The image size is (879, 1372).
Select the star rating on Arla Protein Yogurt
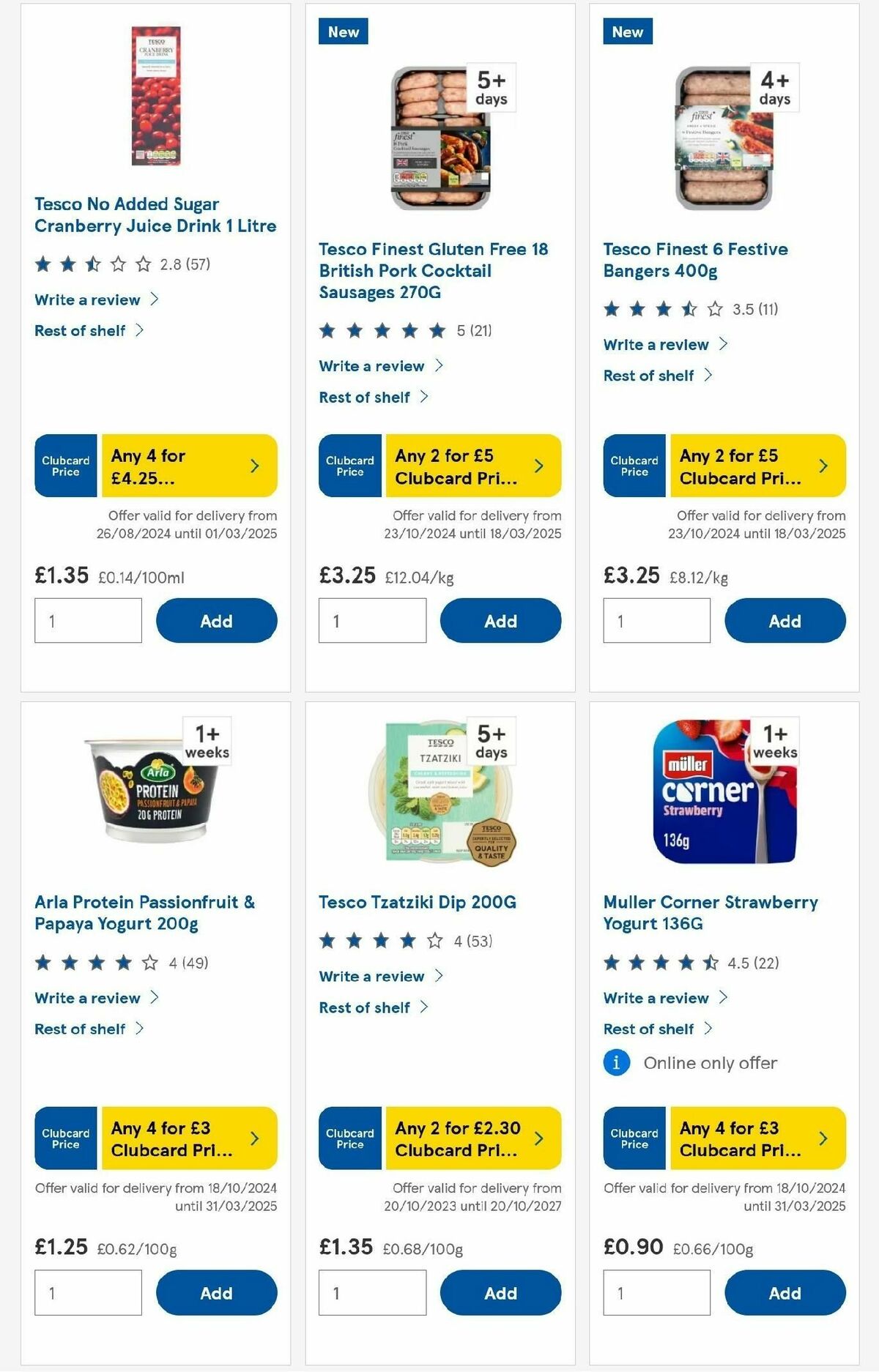click(x=95, y=963)
